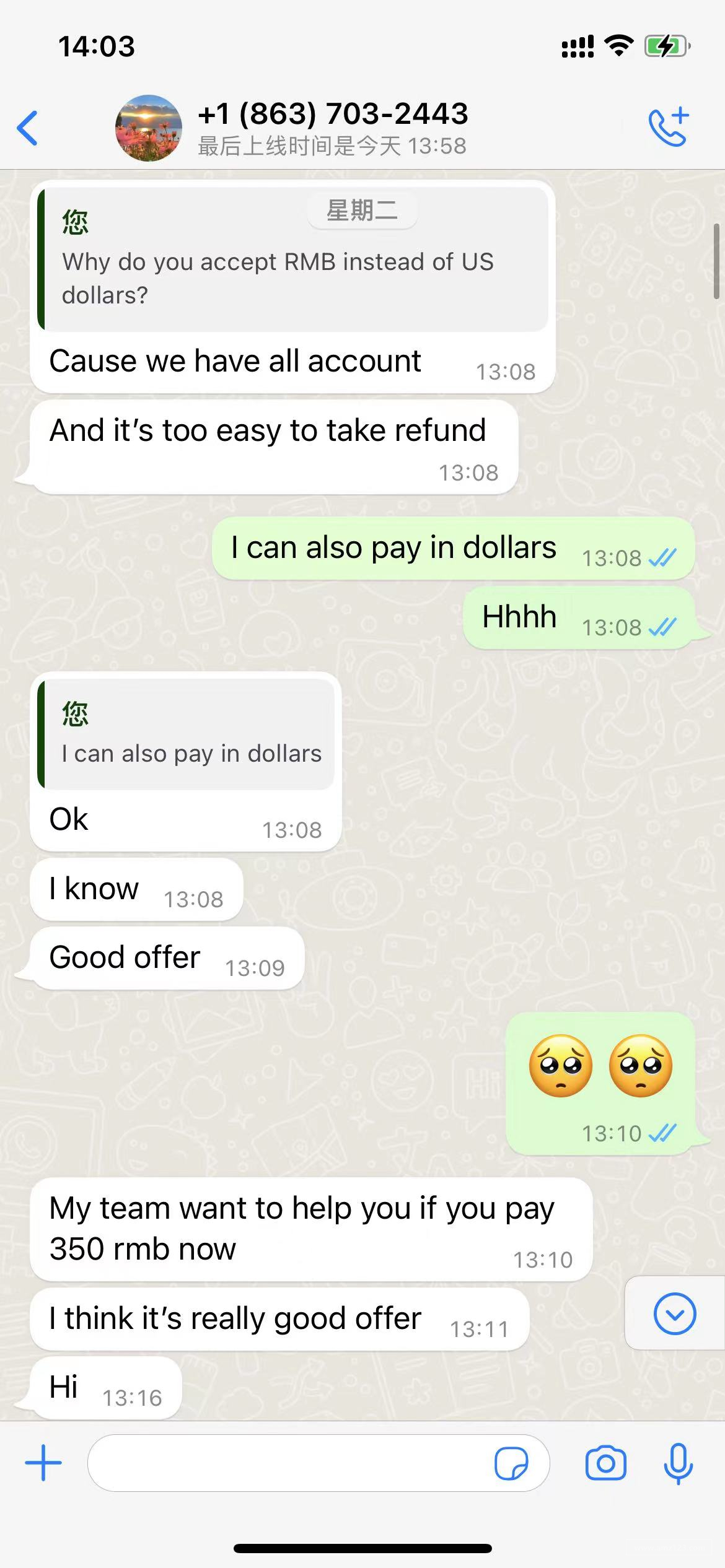This screenshot has height=1568, width=725.
Task: Start a call with this contact
Action: pyautogui.click(x=669, y=127)
